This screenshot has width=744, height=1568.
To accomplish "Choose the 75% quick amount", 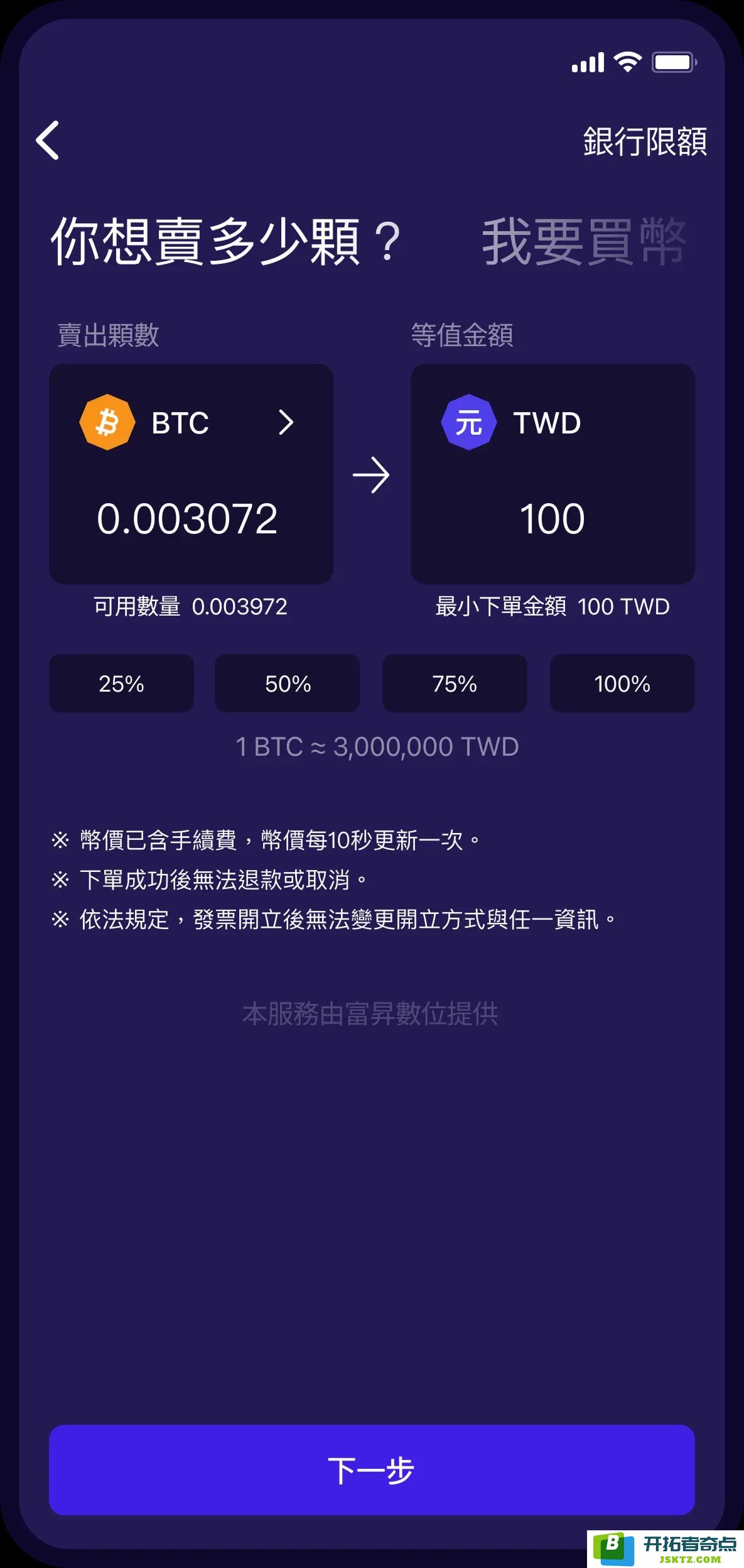I will click(455, 683).
